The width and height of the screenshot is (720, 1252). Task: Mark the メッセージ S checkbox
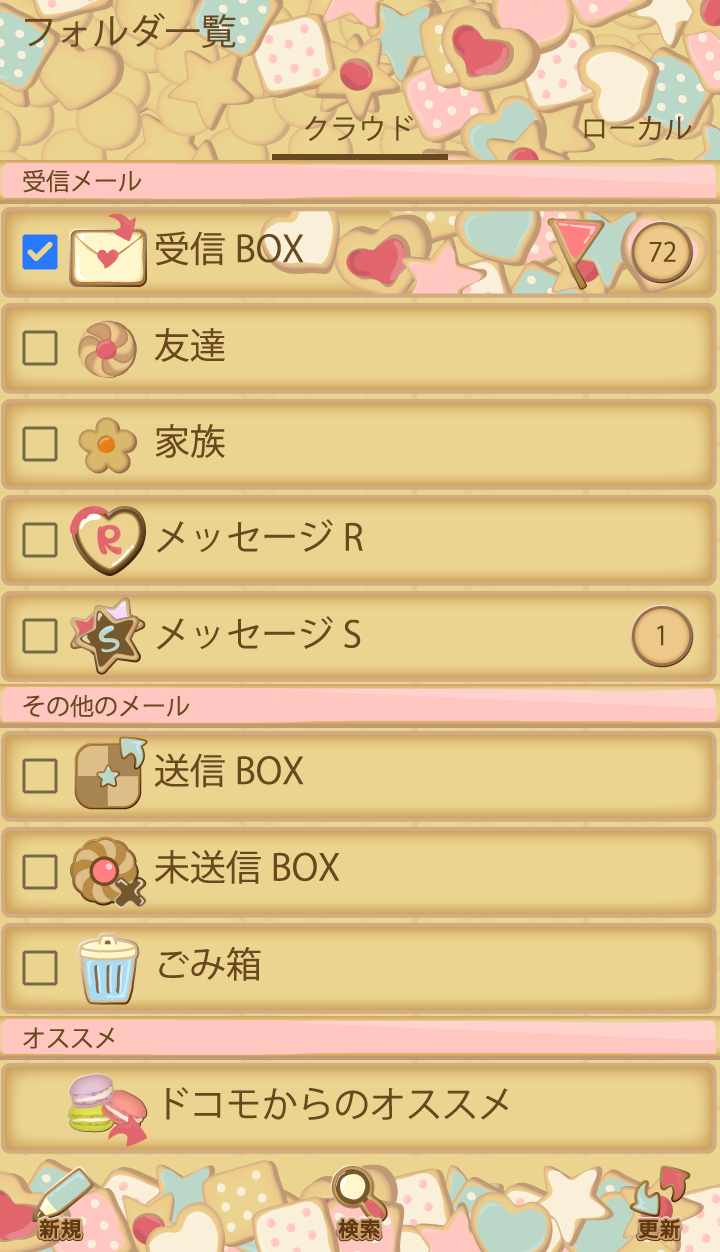pos(40,636)
